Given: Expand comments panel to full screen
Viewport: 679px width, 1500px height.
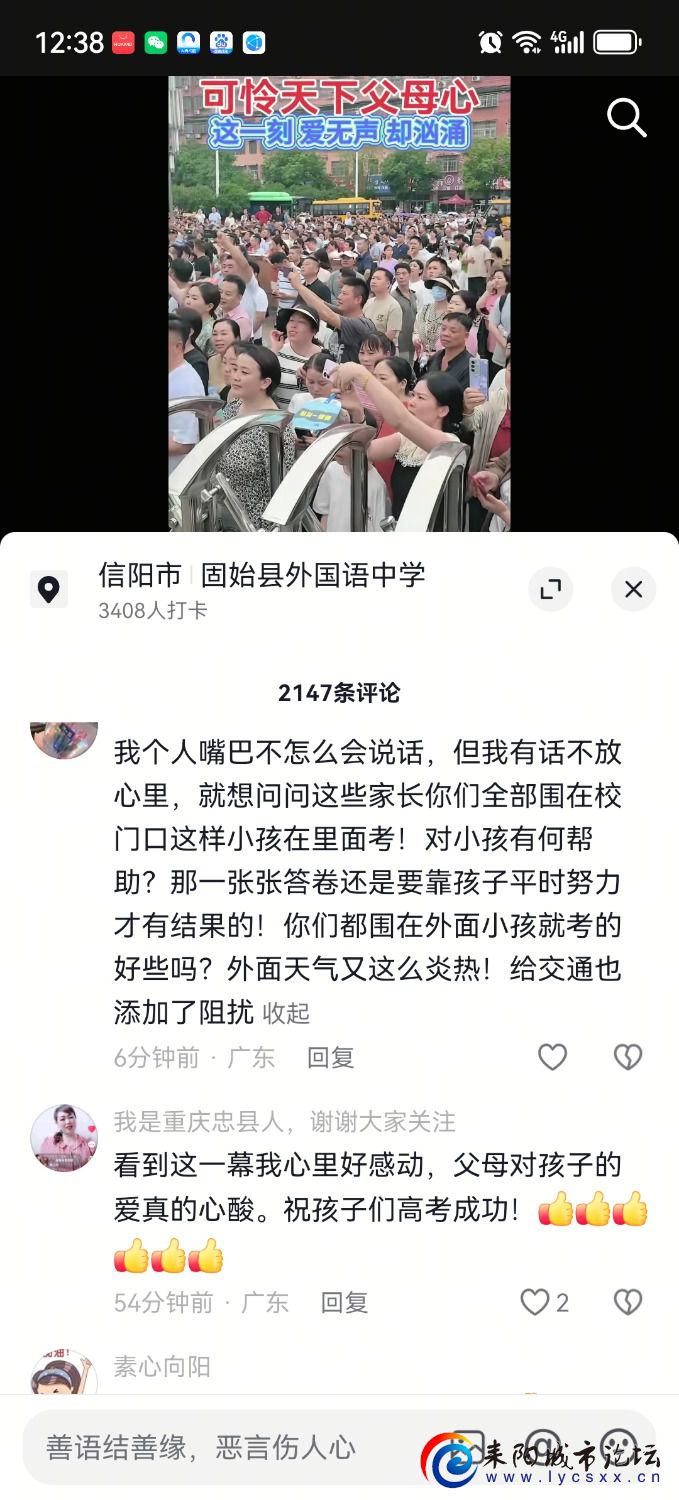Looking at the screenshot, I should point(550,589).
